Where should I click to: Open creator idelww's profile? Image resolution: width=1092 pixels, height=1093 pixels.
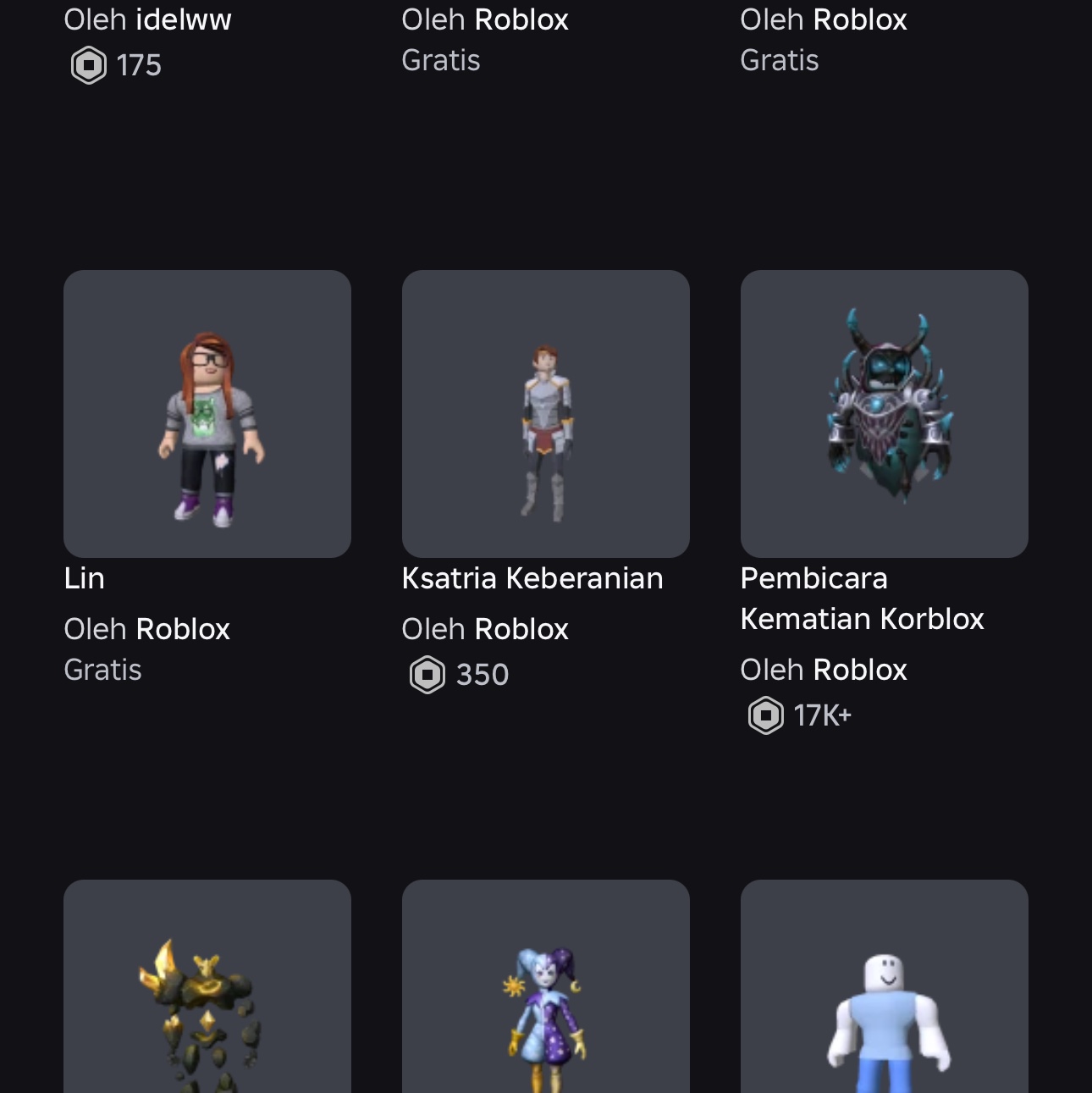point(183,19)
